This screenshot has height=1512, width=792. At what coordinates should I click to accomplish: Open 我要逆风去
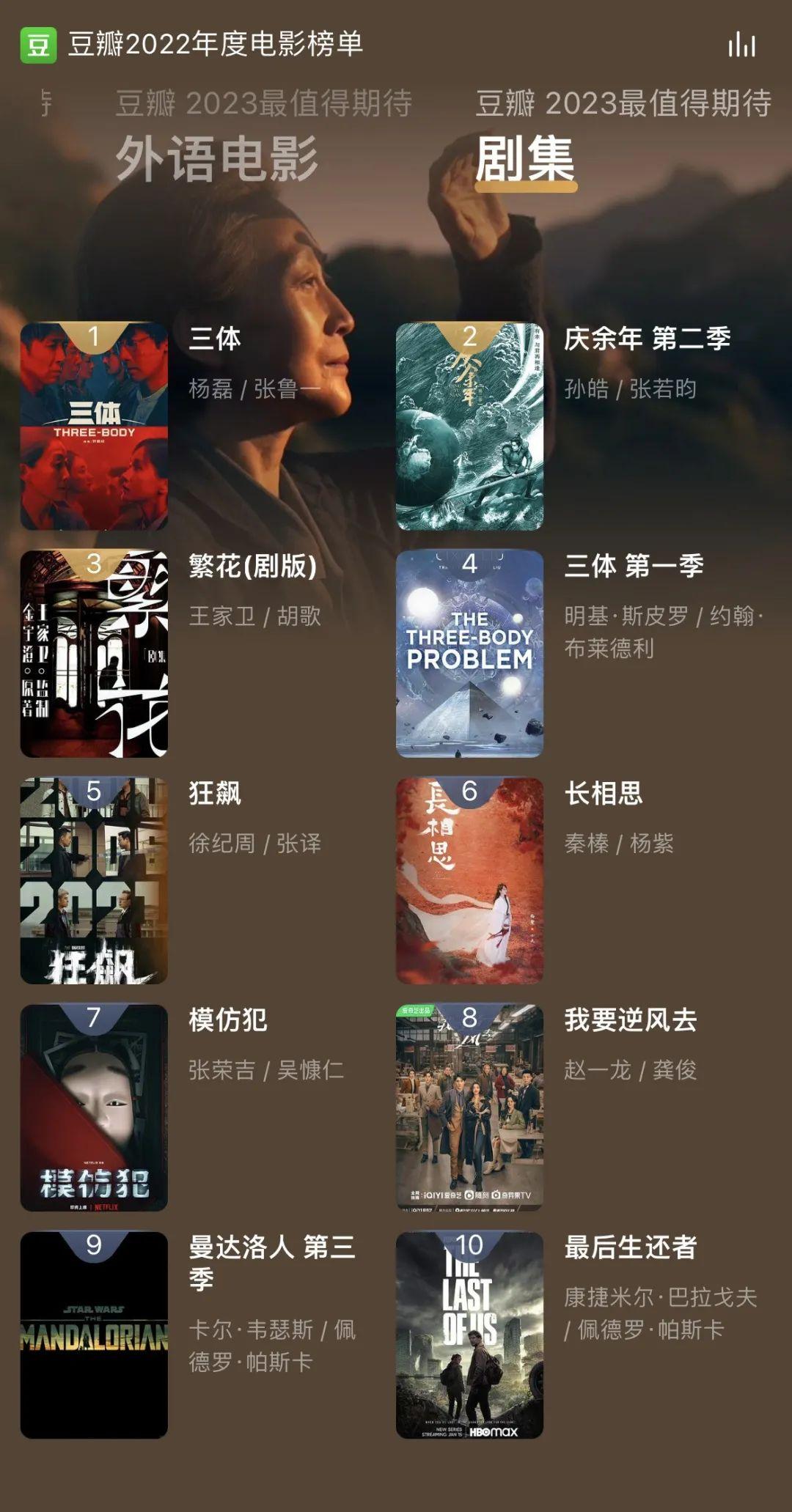[x=469, y=1107]
